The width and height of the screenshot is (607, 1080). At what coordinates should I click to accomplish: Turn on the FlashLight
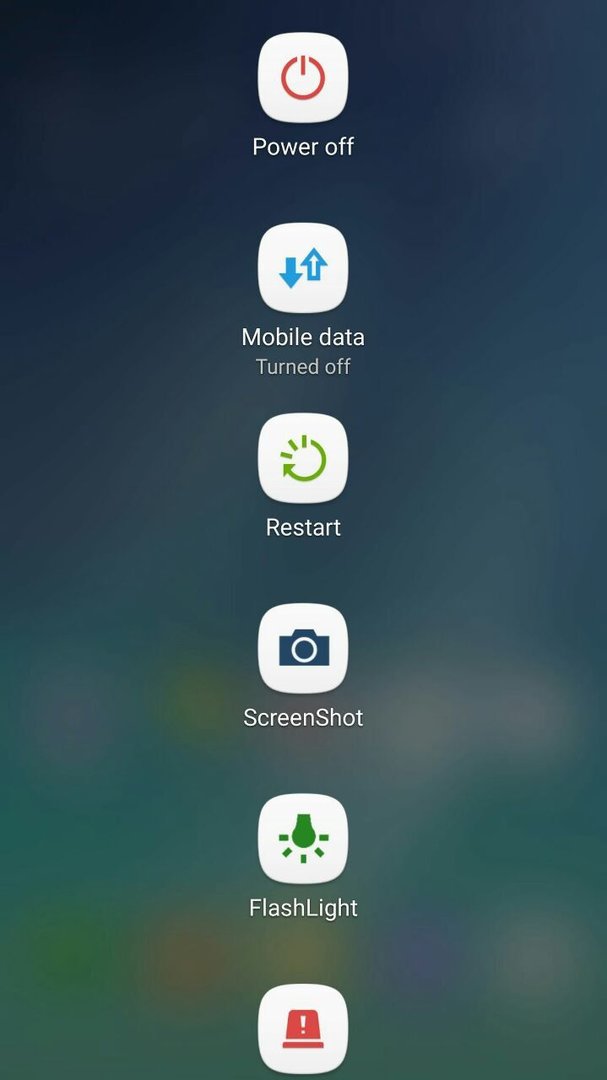[x=303, y=840]
